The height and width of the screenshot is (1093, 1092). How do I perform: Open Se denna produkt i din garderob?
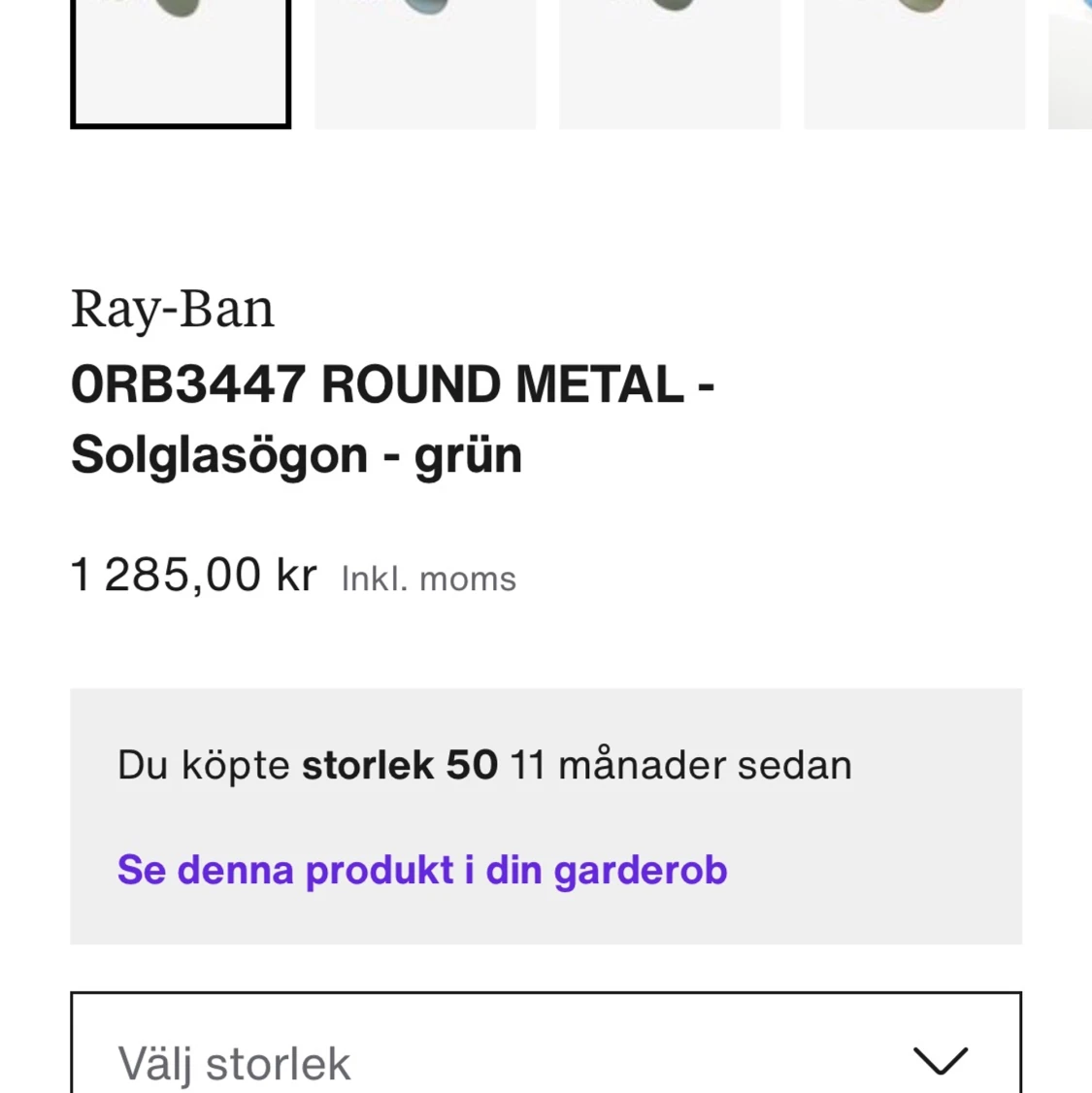pos(421,871)
